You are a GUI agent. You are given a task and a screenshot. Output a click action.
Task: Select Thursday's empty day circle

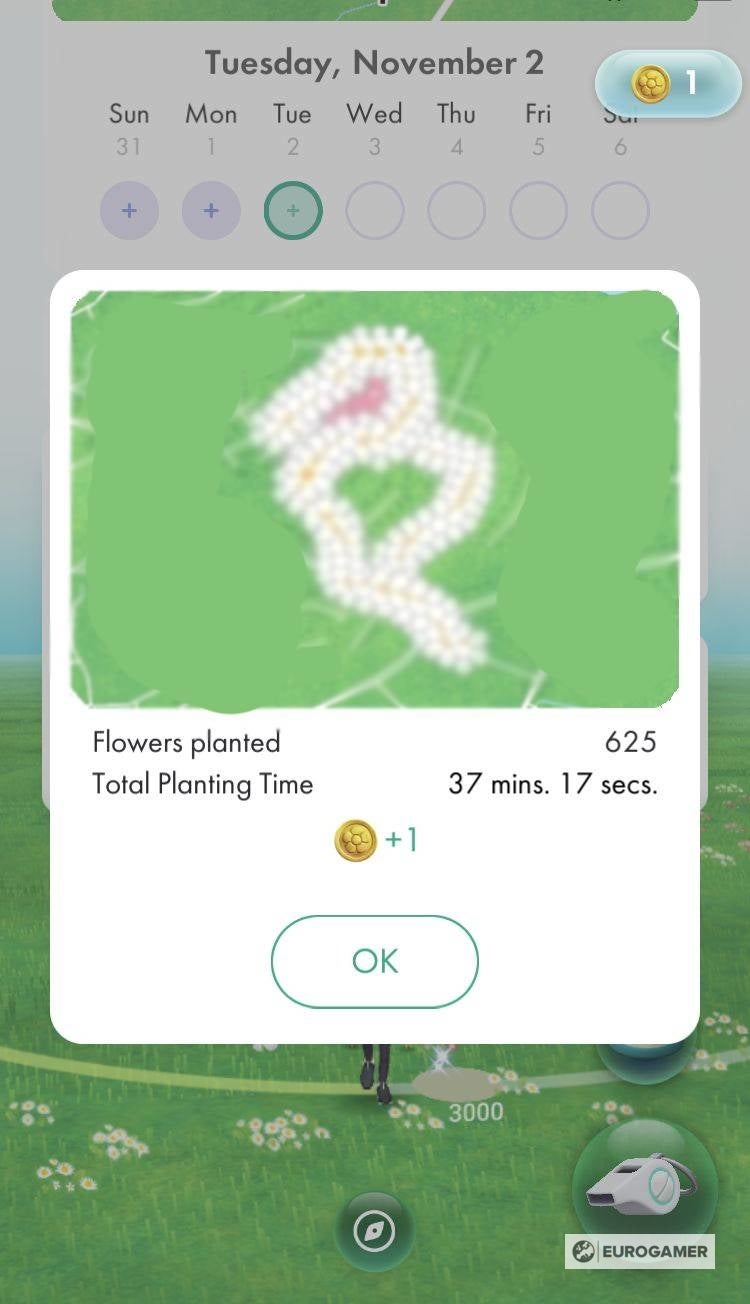(x=457, y=211)
